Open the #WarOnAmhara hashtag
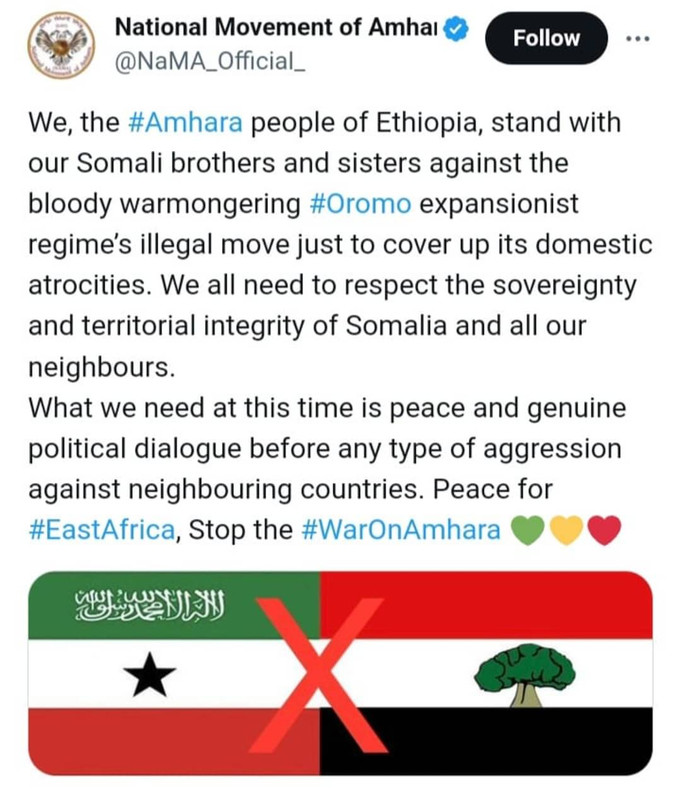This screenshot has height=800, width=681. tap(400, 529)
